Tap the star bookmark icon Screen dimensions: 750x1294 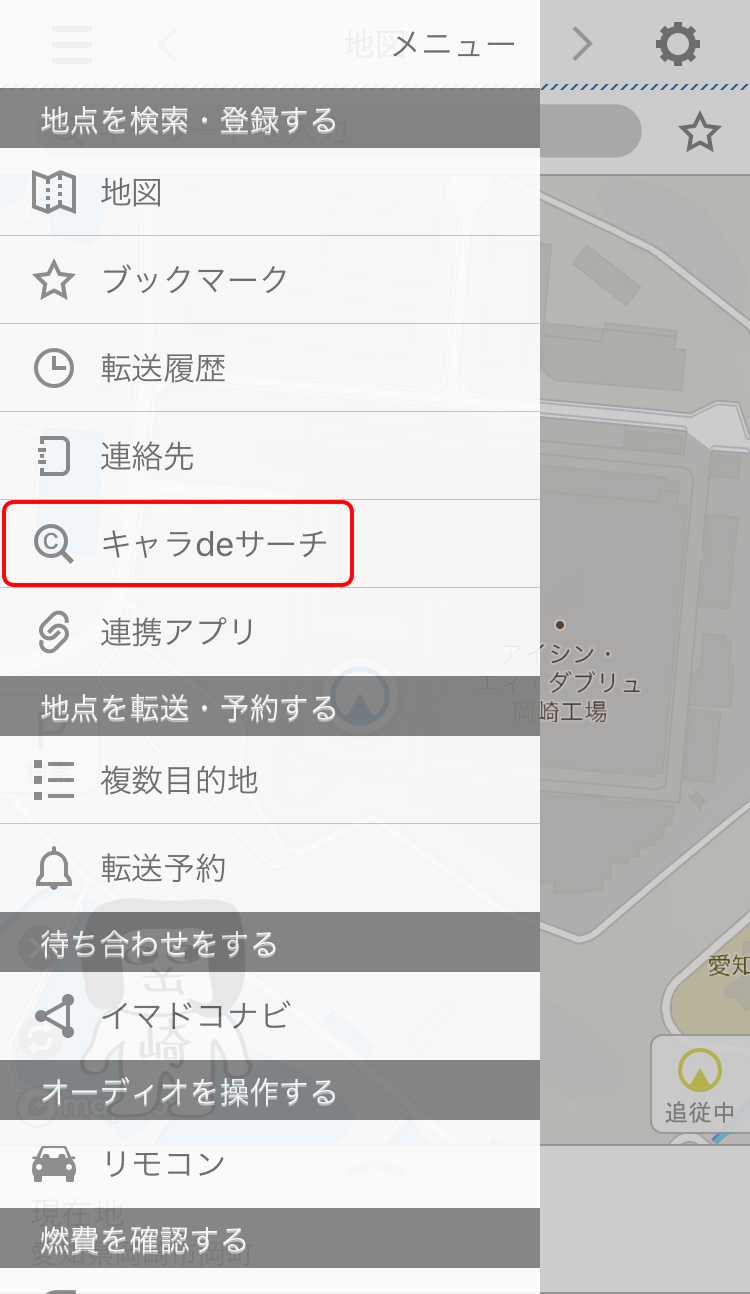[x=699, y=132]
